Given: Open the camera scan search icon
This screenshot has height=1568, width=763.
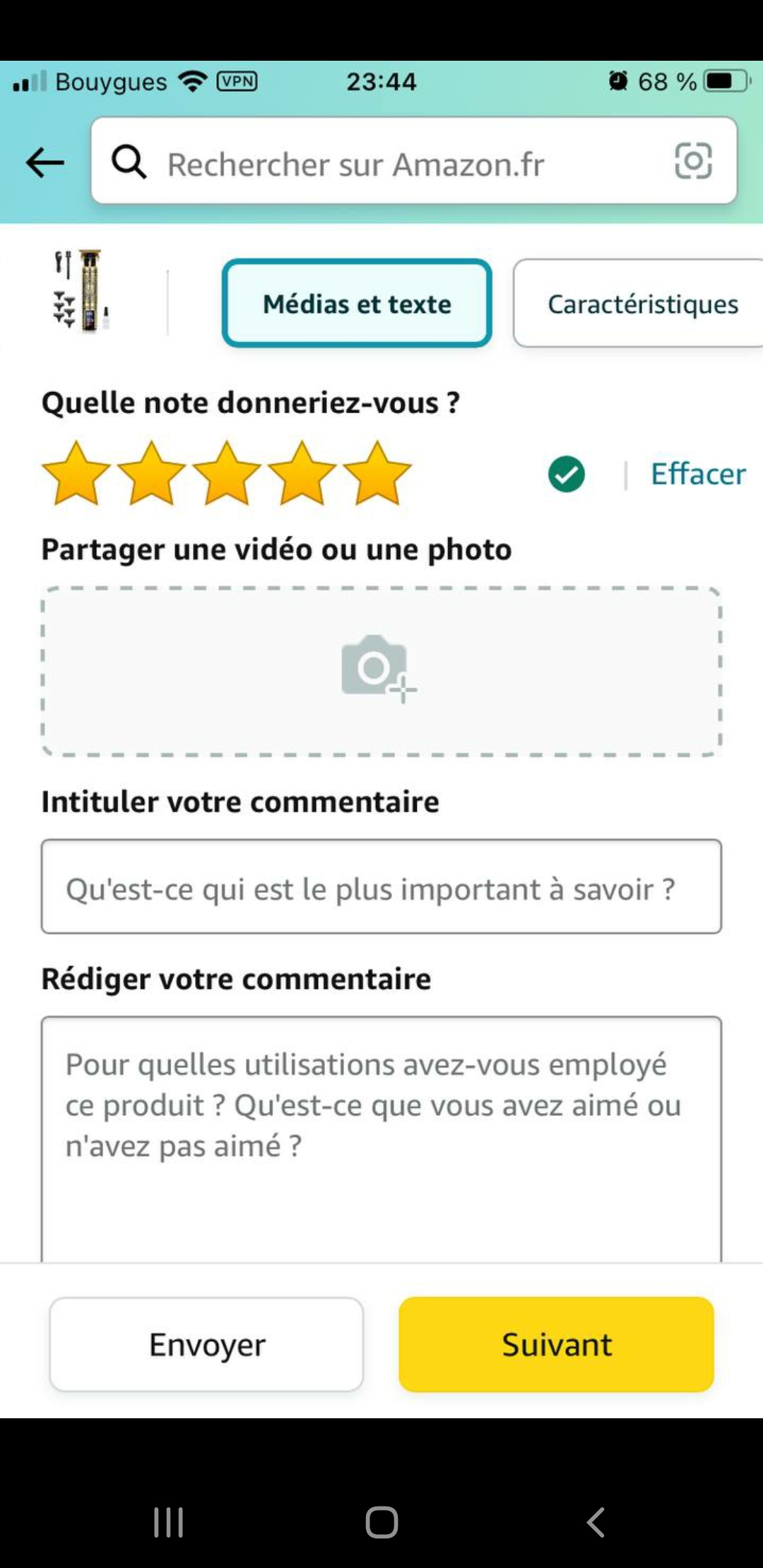Looking at the screenshot, I should pyautogui.click(x=693, y=161).
